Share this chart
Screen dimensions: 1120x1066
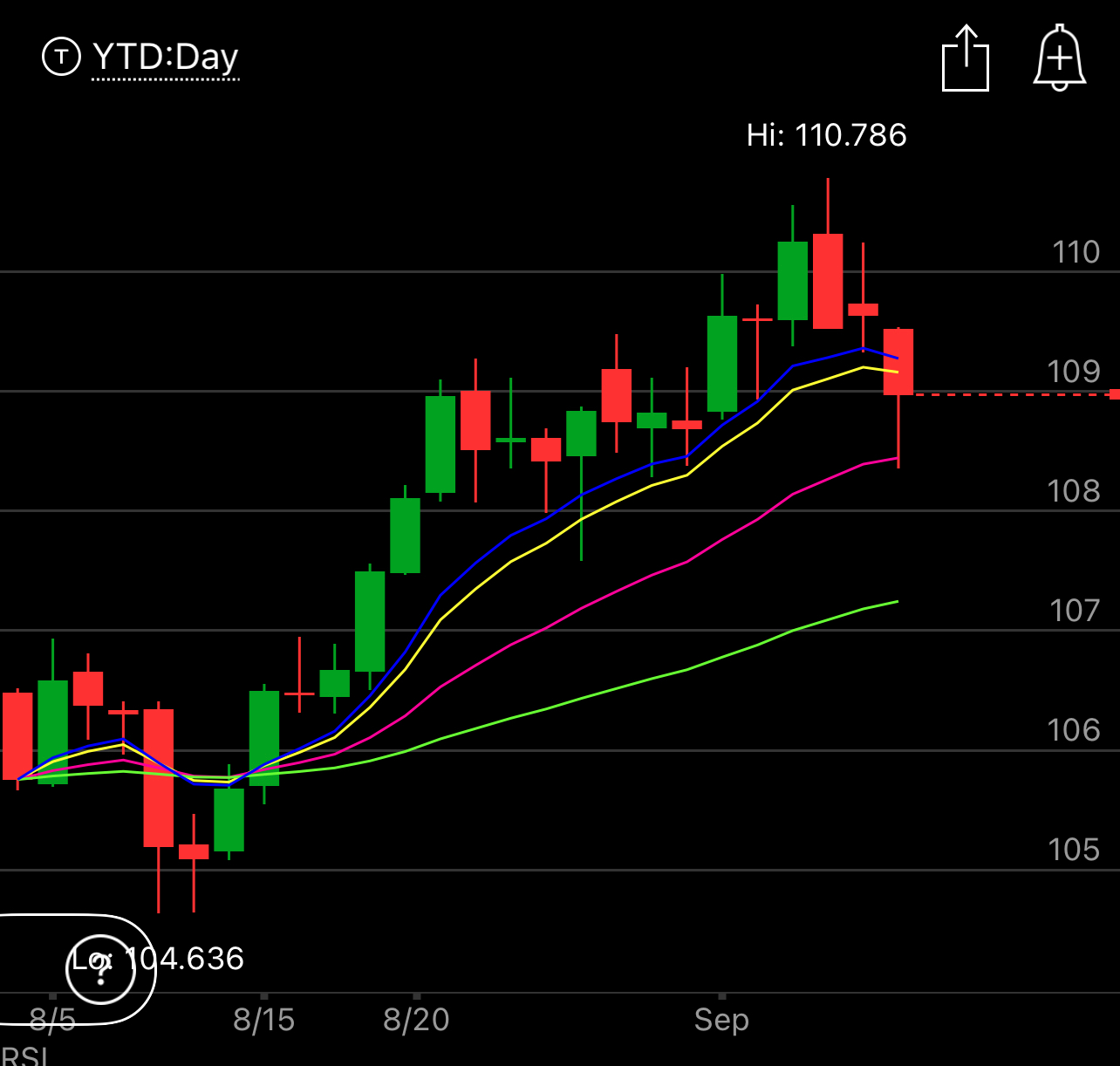(966, 58)
